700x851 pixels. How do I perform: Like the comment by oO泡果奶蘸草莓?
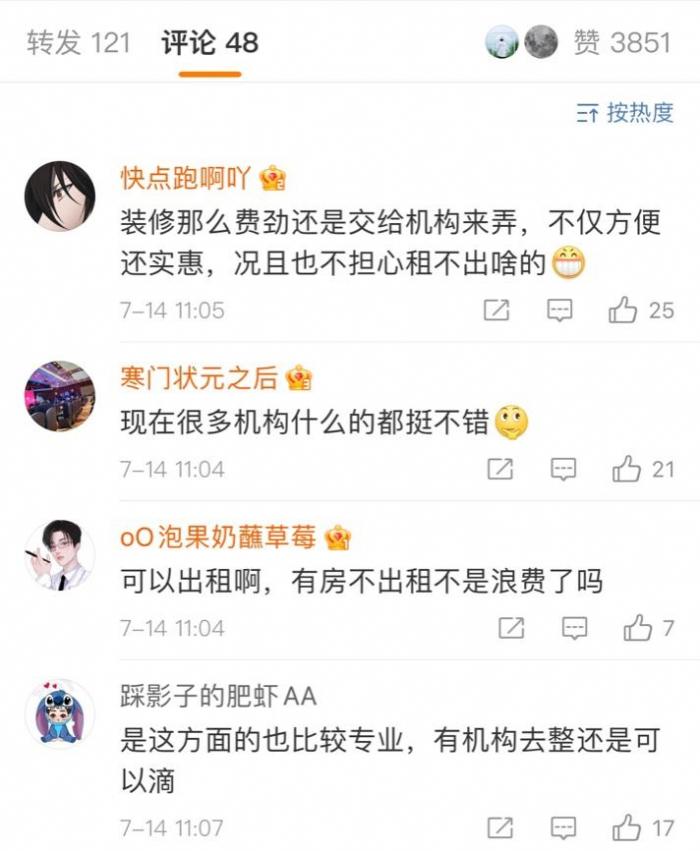pyautogui.click(x=638, y=628)
